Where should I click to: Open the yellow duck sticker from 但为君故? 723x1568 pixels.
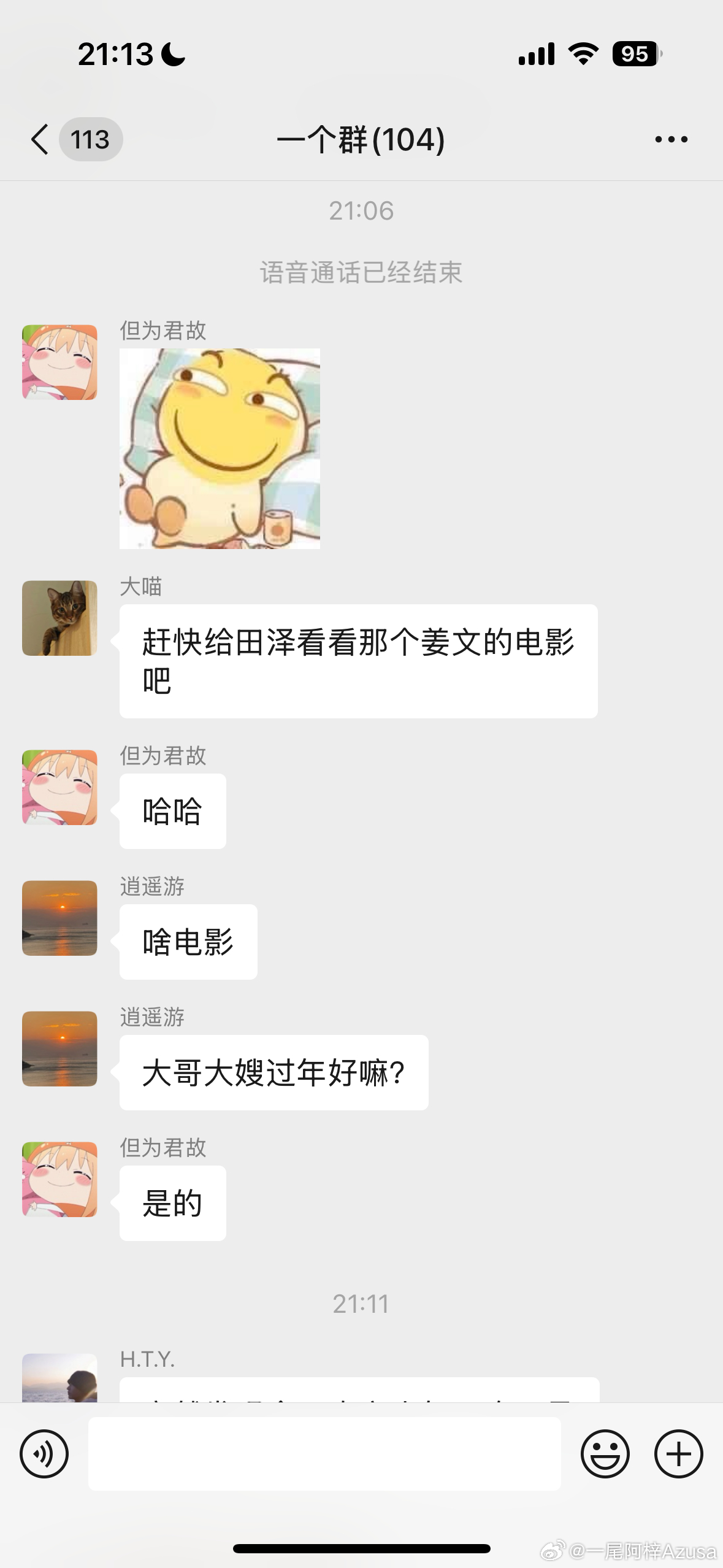pyautogui.click(x=220, y=448)
